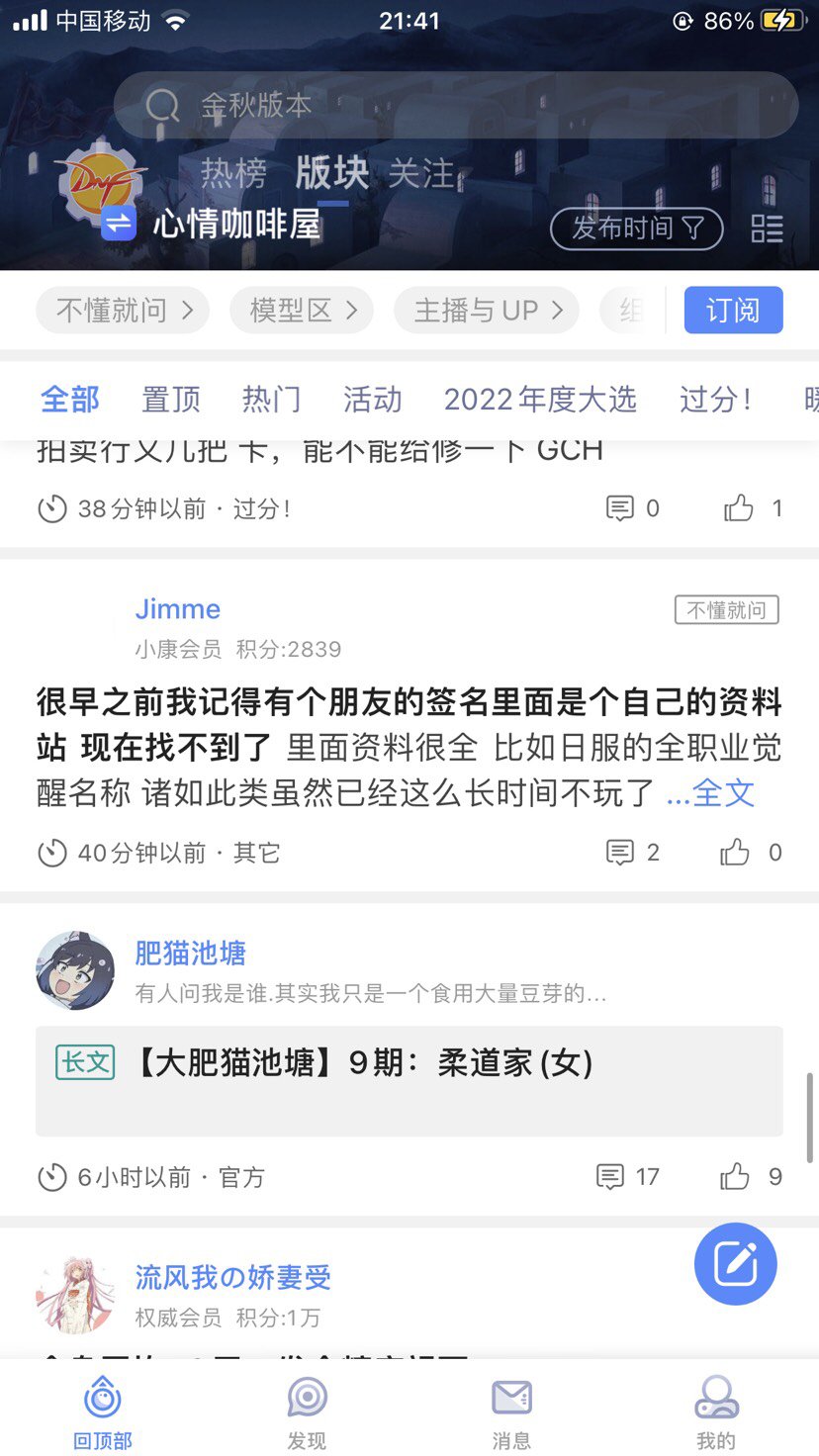
Task: Open the 发布时间 sort filter
Action: click(x=637, y=228)
